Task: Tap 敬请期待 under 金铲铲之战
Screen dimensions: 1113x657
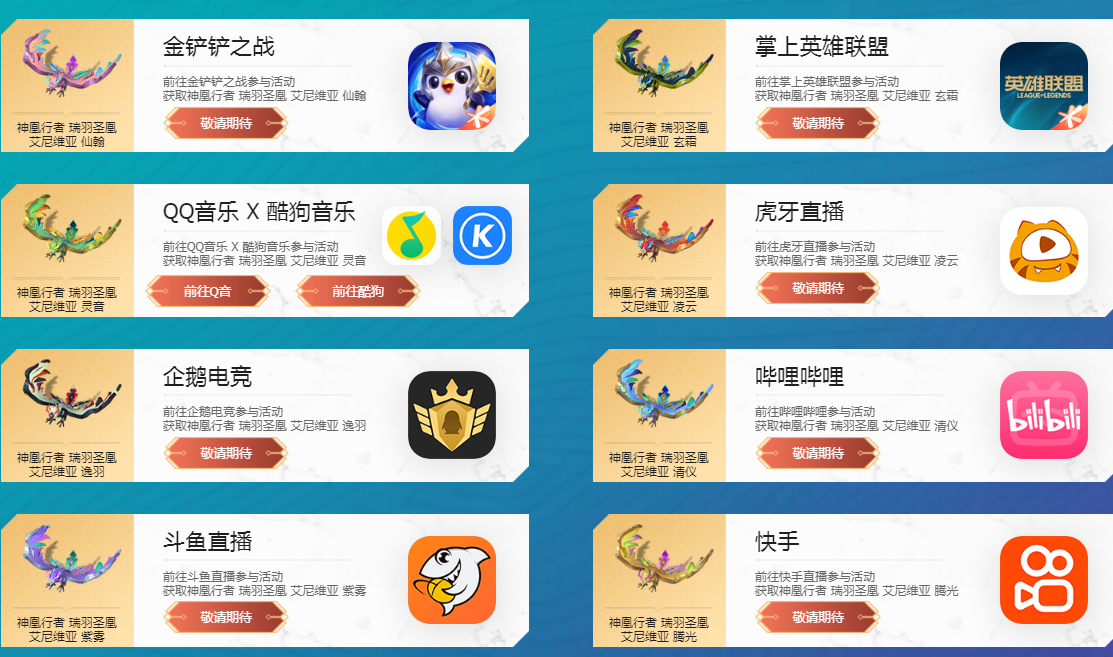Action: (226, 123)
